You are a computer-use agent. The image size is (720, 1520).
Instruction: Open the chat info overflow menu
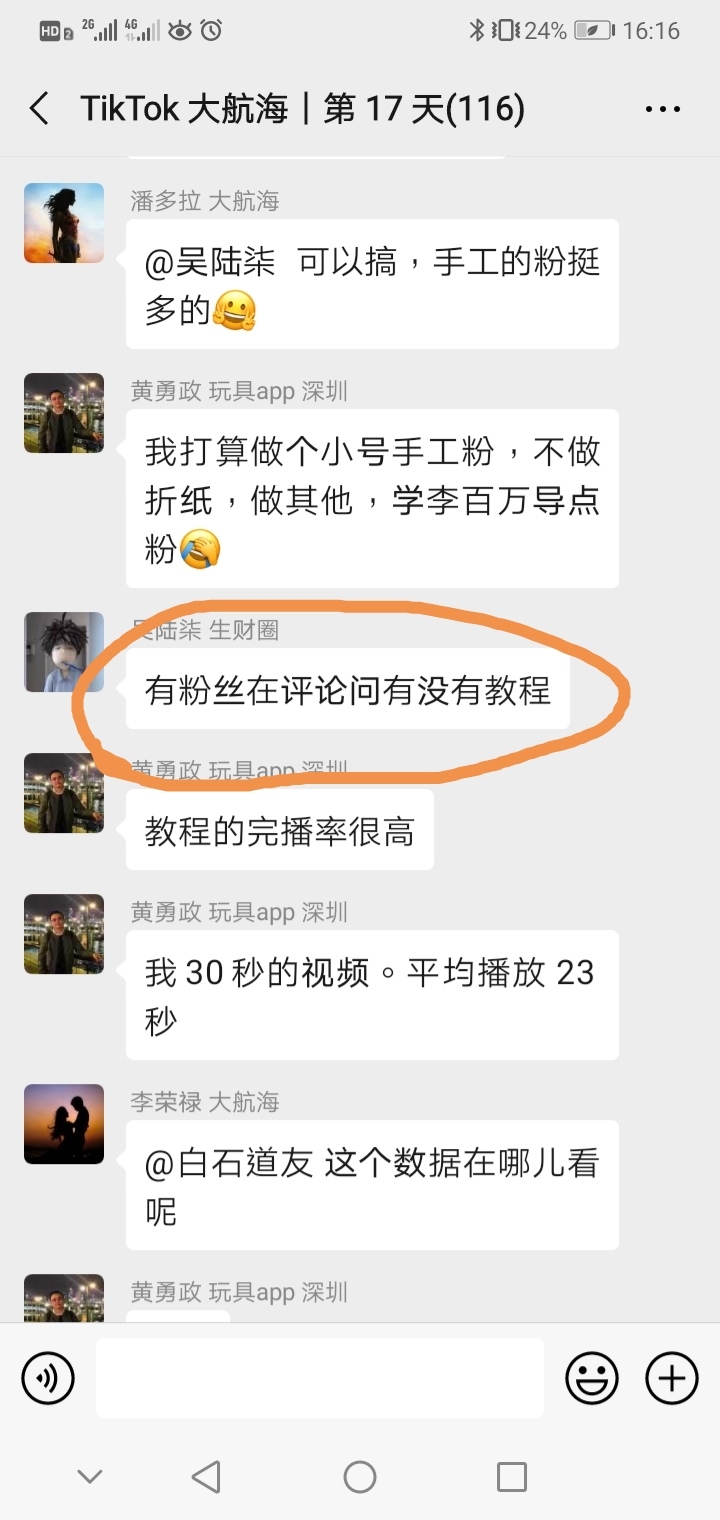pos(663,109)
